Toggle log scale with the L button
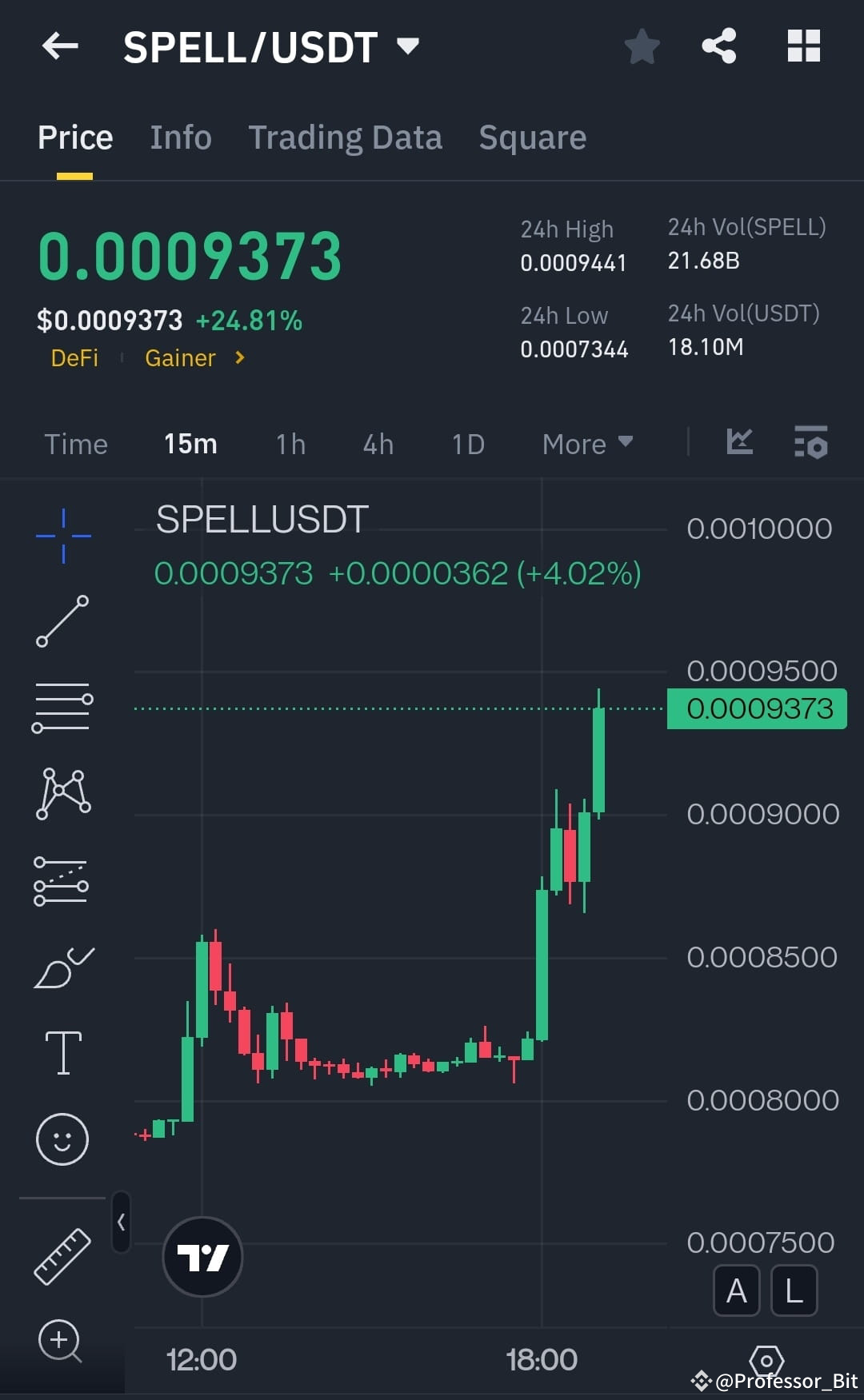Screen dimensions: 864x1400 coord(794,1290)
